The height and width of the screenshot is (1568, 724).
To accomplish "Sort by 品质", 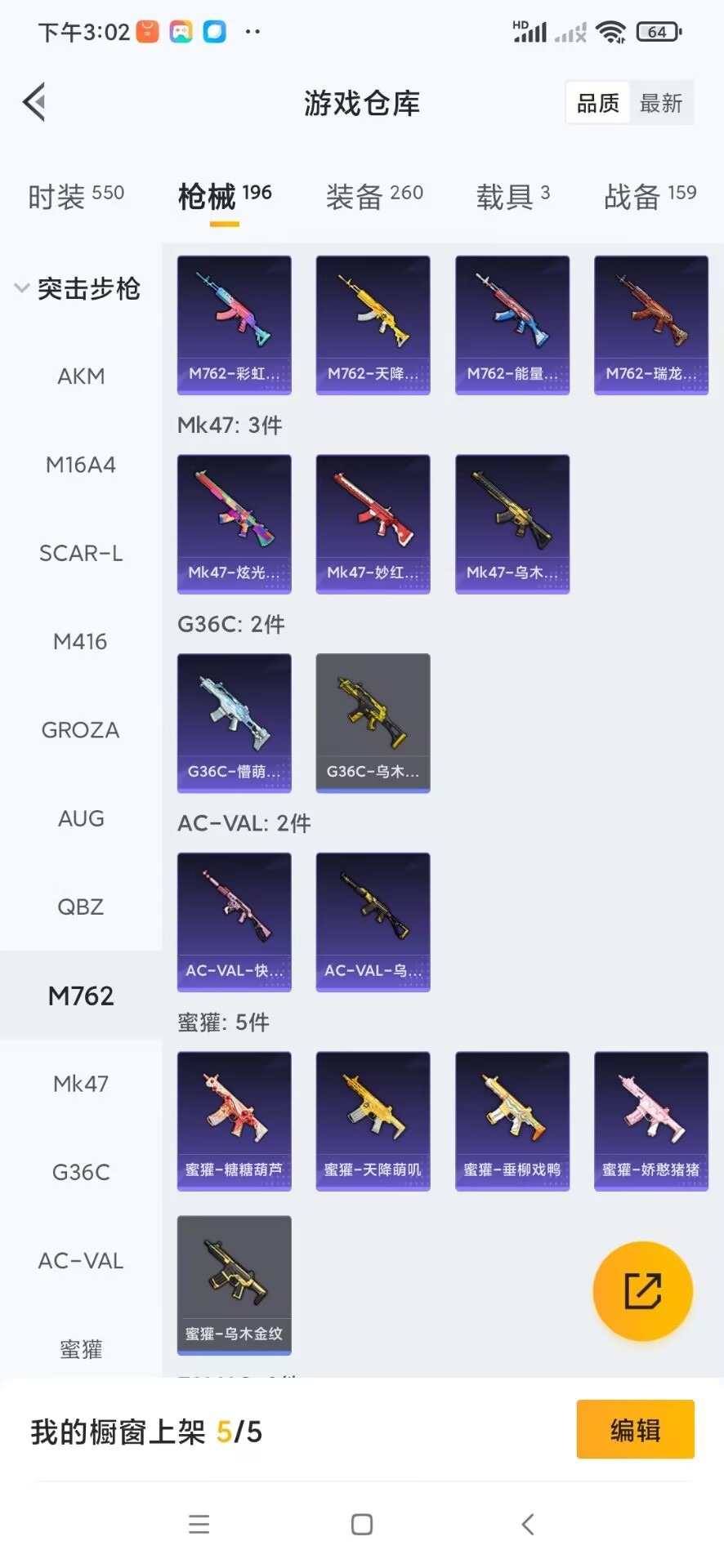I will click(x=598, y=103).
